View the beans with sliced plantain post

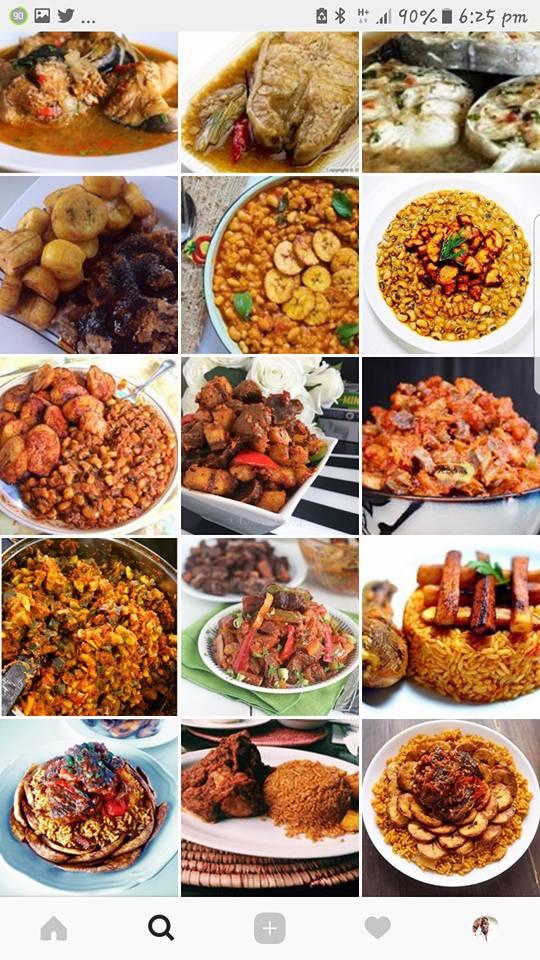click(x=270, y=265)
